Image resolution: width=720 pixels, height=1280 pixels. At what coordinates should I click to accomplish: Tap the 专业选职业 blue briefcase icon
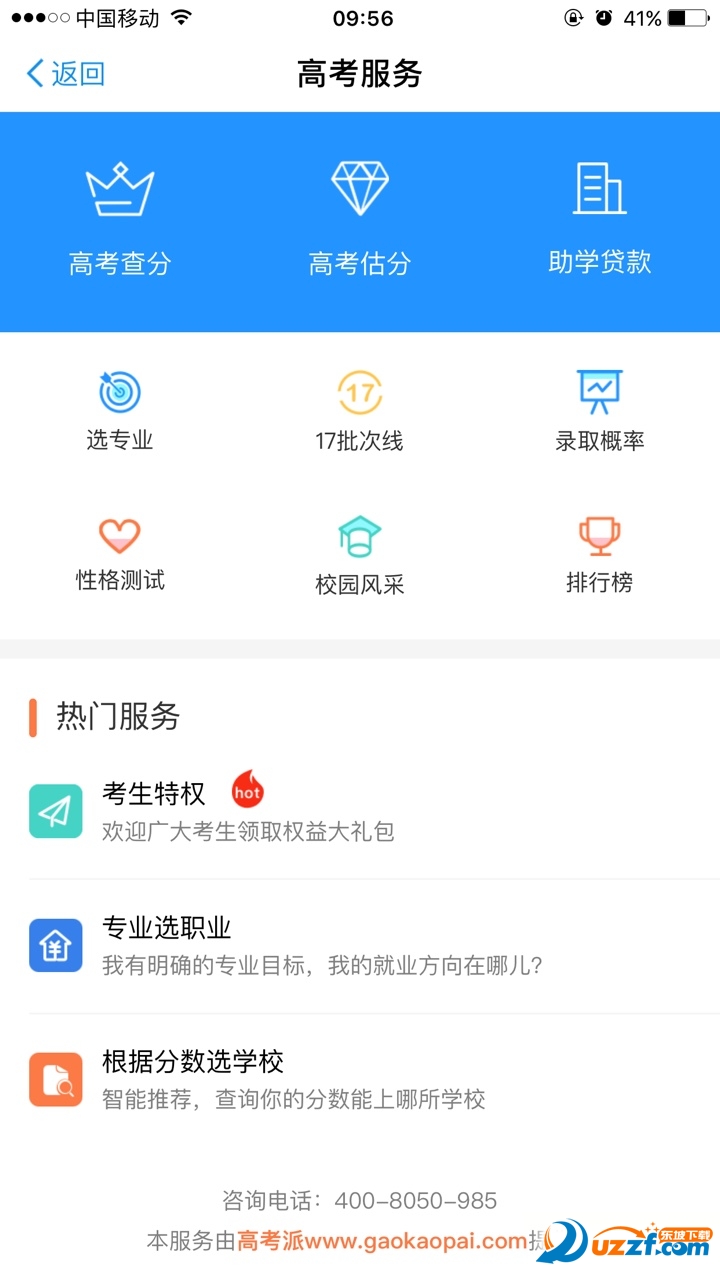55,943
